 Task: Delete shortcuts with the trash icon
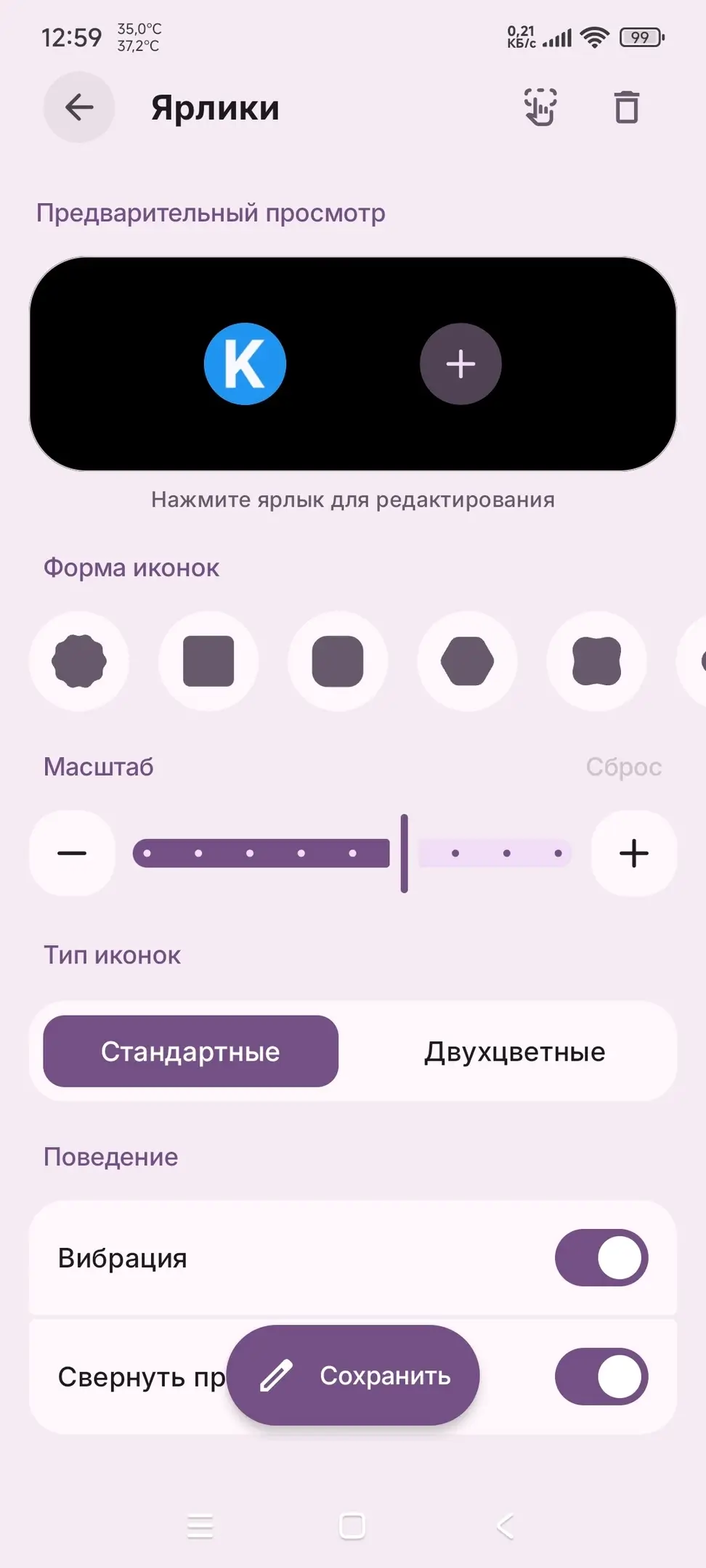[x=626, y=107]
